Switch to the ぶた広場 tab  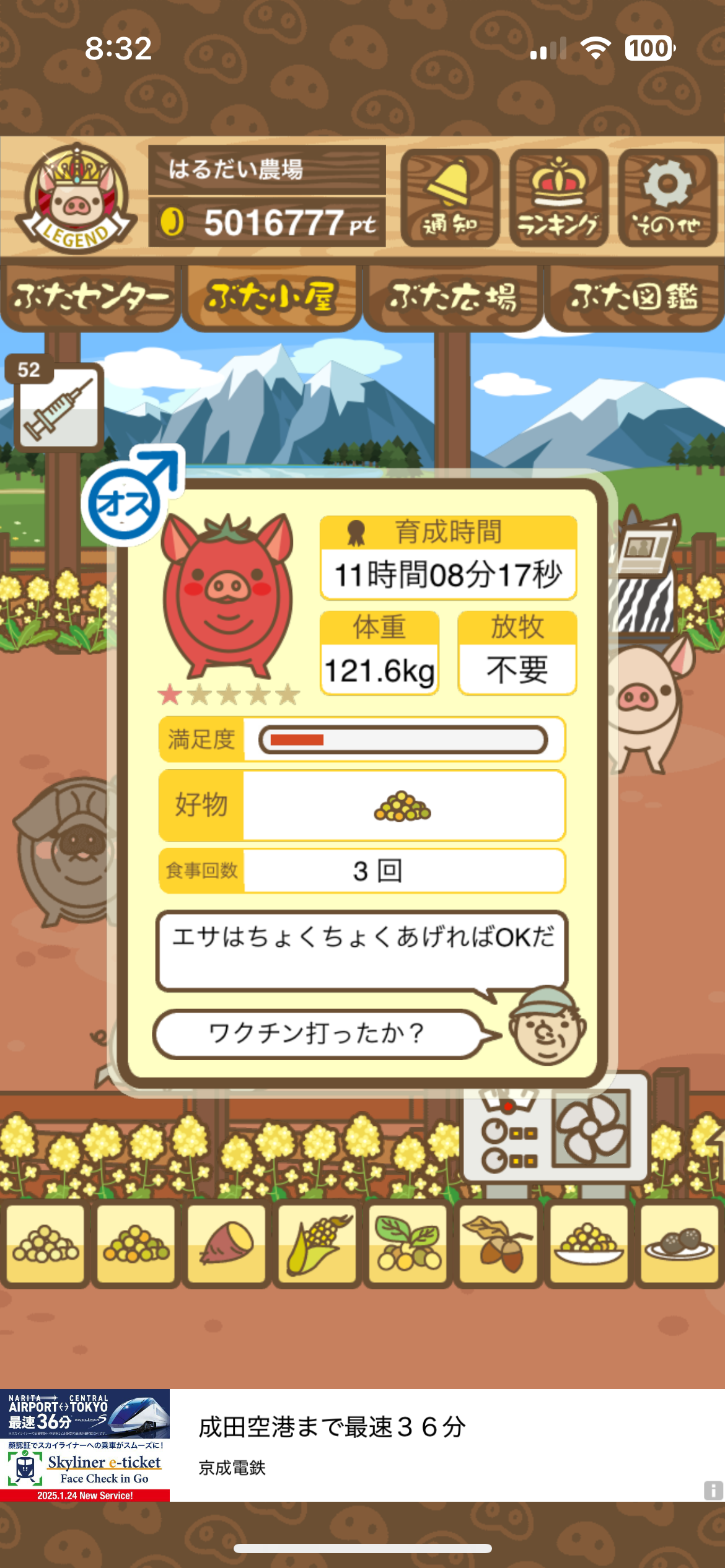pyautogui.click(x=453, y=298)
